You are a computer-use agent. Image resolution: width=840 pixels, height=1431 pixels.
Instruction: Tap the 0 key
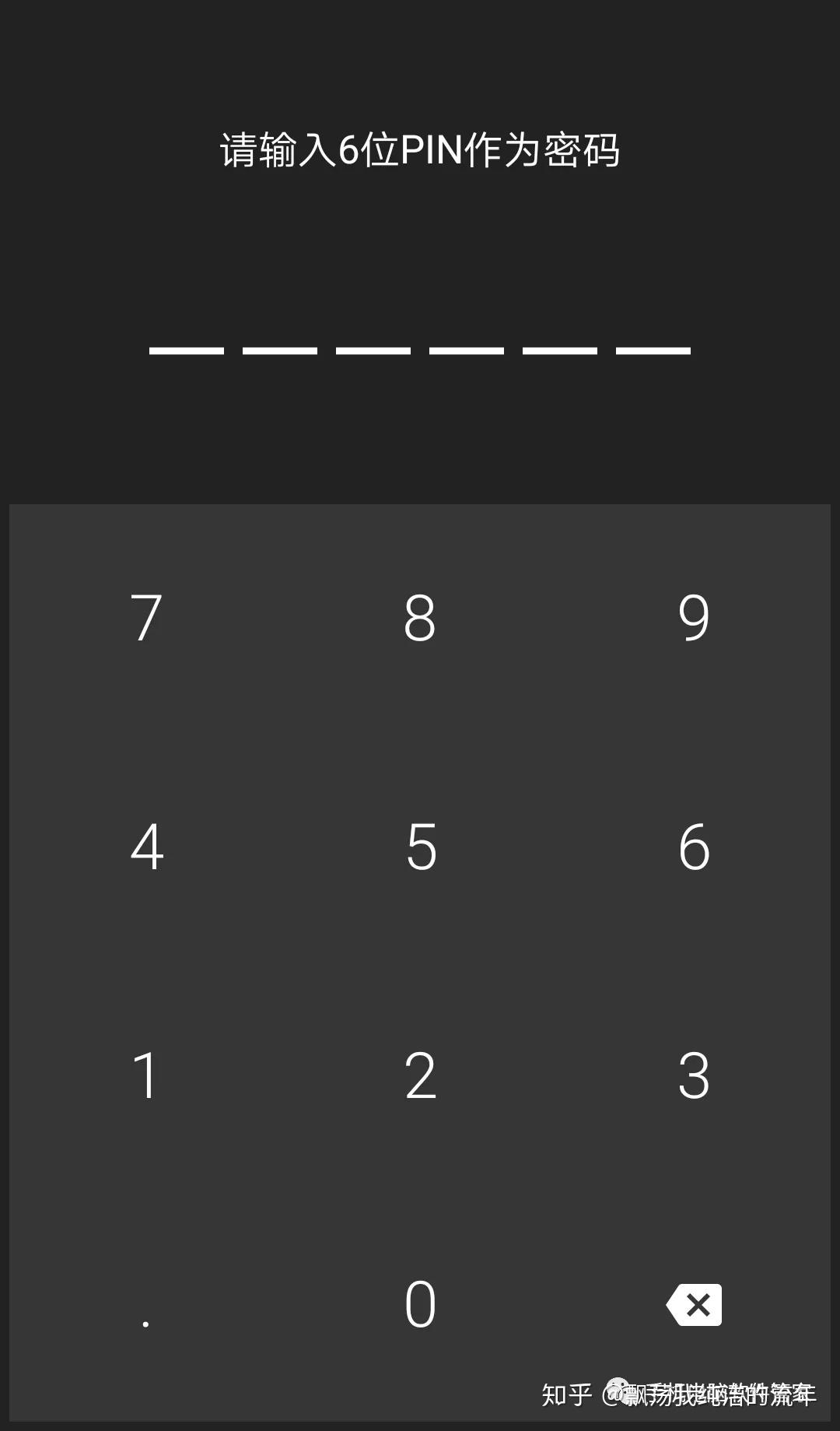(x=420, y=1304)
